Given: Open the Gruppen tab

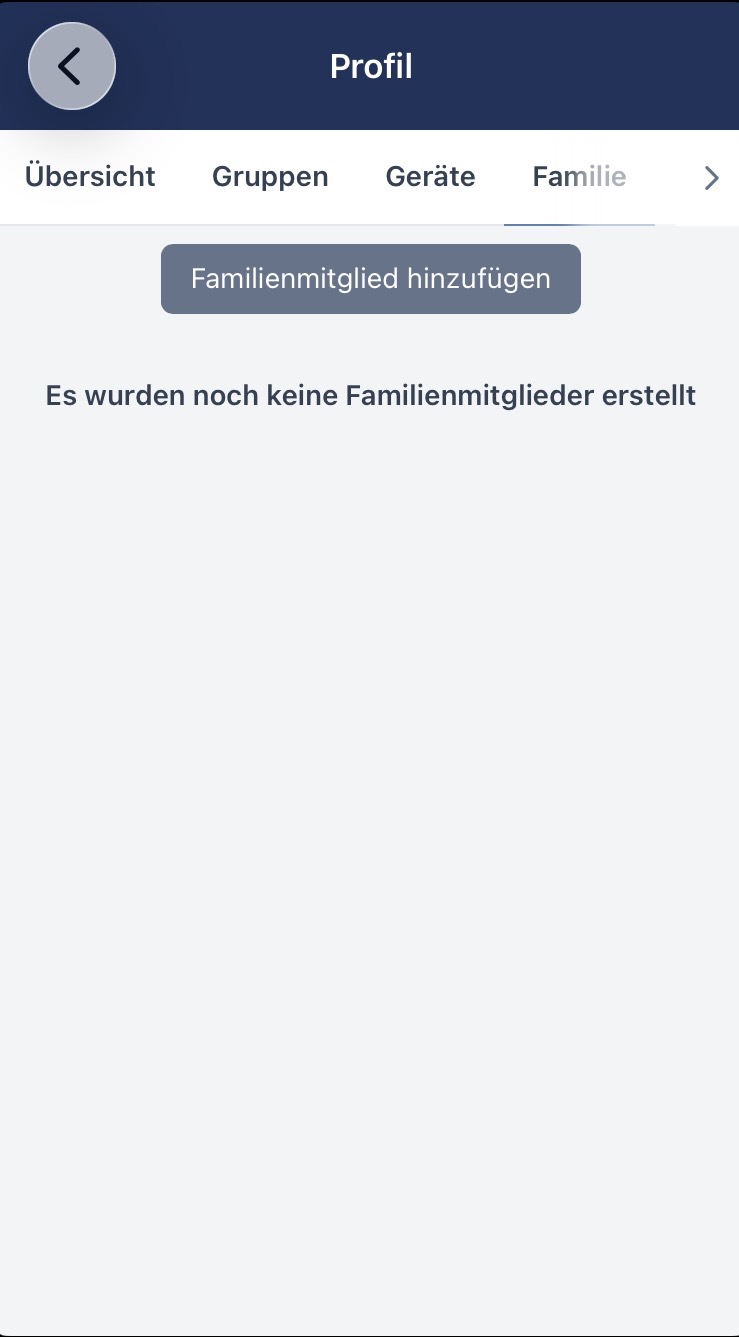Looking at the screenshot, I should [270, 177].
